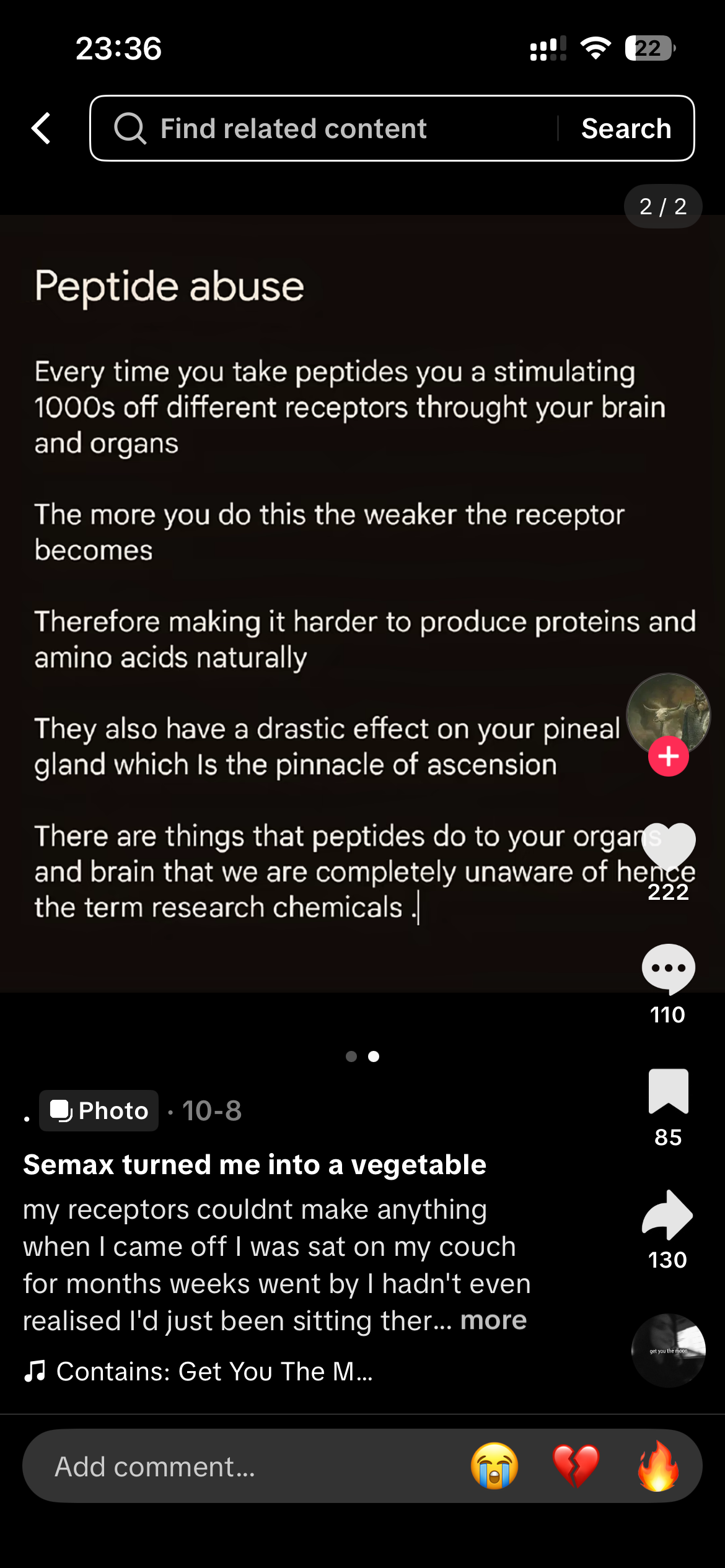Share this post via the arrow icon
Viewport: 725px width, 1568px height.
[668, 1215]
